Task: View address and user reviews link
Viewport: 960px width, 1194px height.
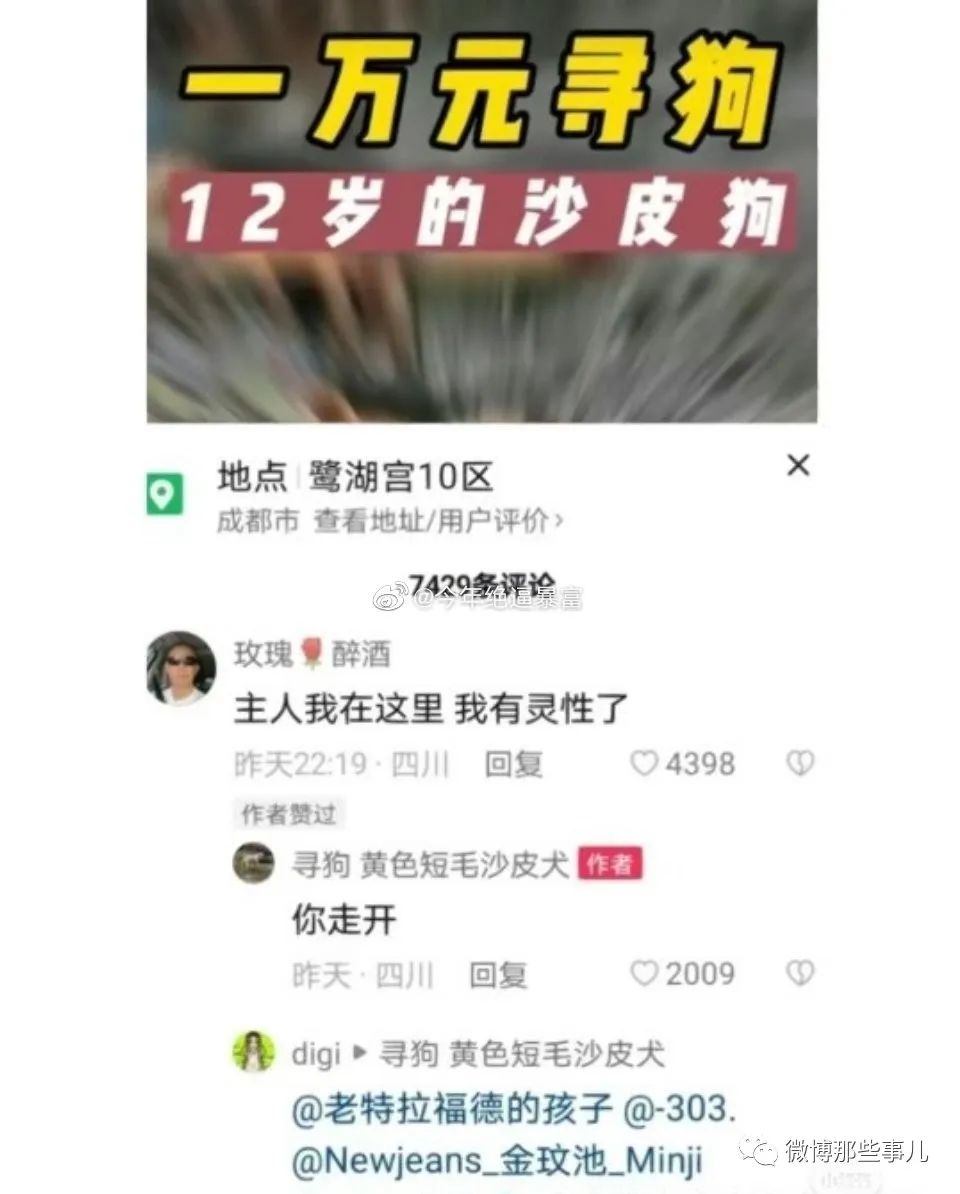Action: pos(438,521)
